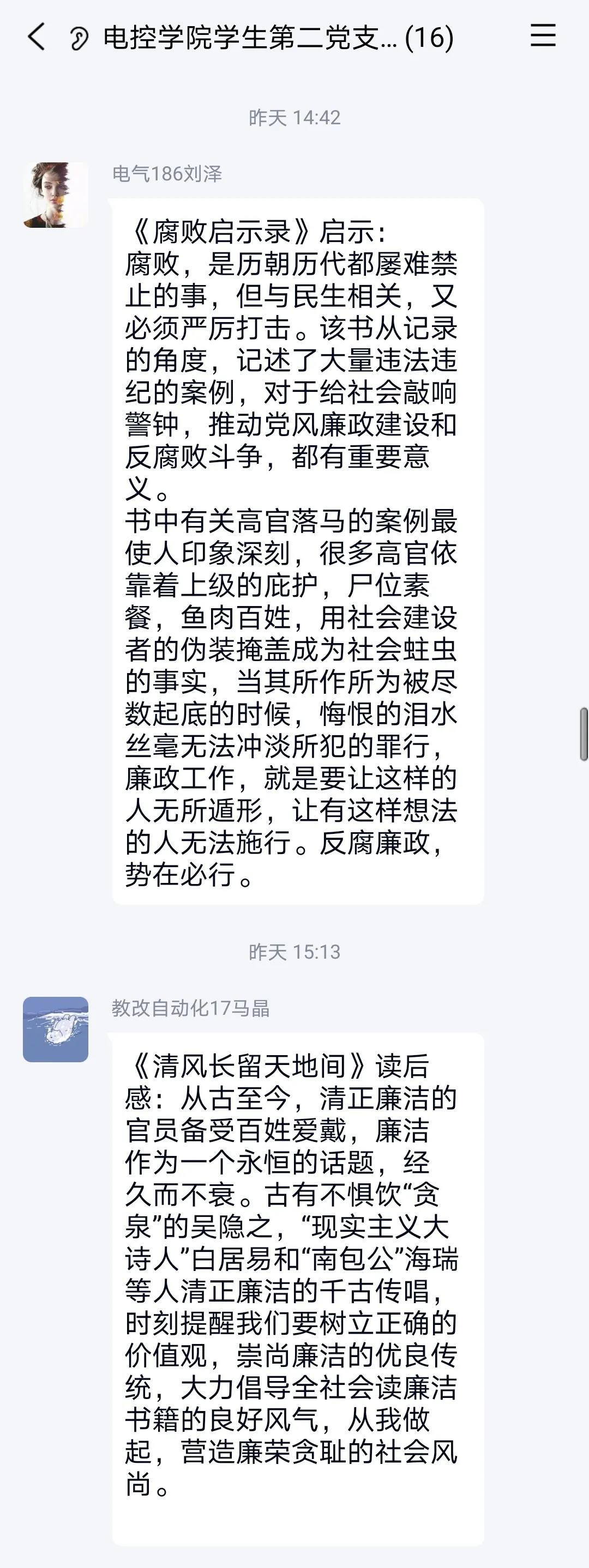Go back from the group chat

(x=37, y=37)
